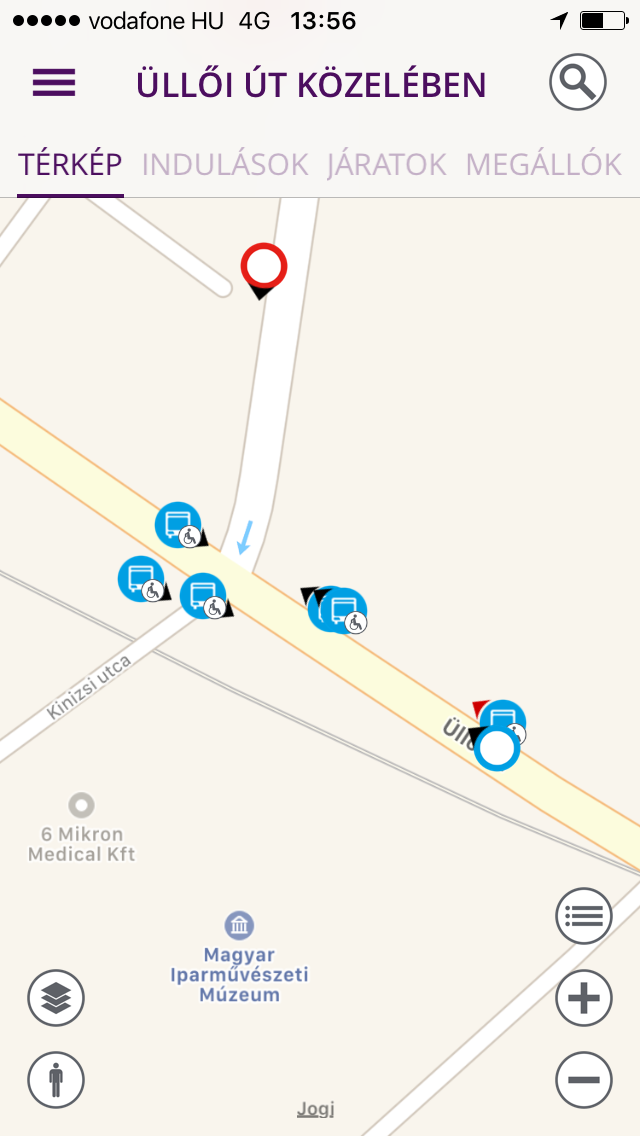Open the list view button

coord(584,915)
